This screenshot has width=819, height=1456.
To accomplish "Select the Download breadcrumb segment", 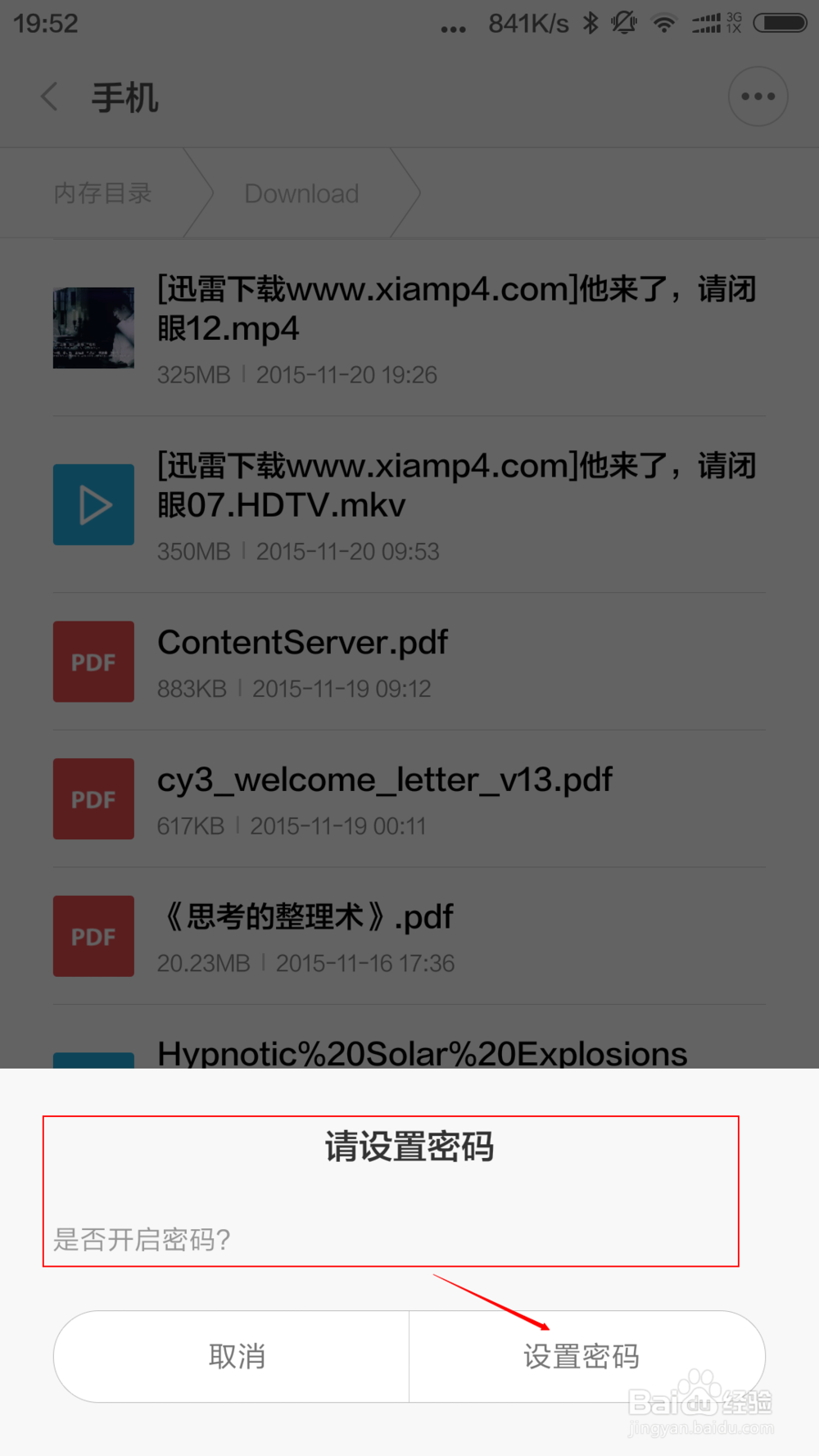I will (301, 192).
